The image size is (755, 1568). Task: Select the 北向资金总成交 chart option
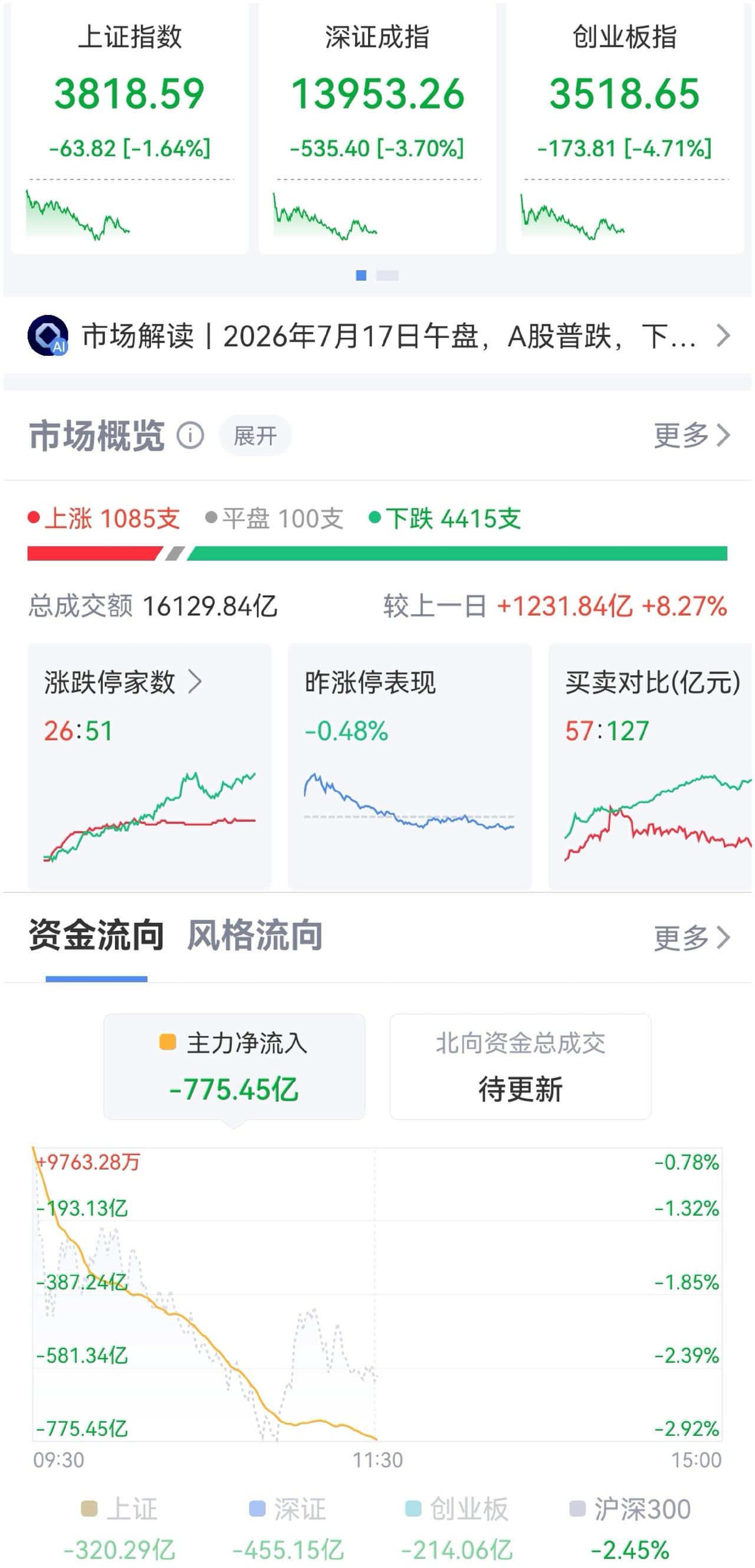(520, 1067)
